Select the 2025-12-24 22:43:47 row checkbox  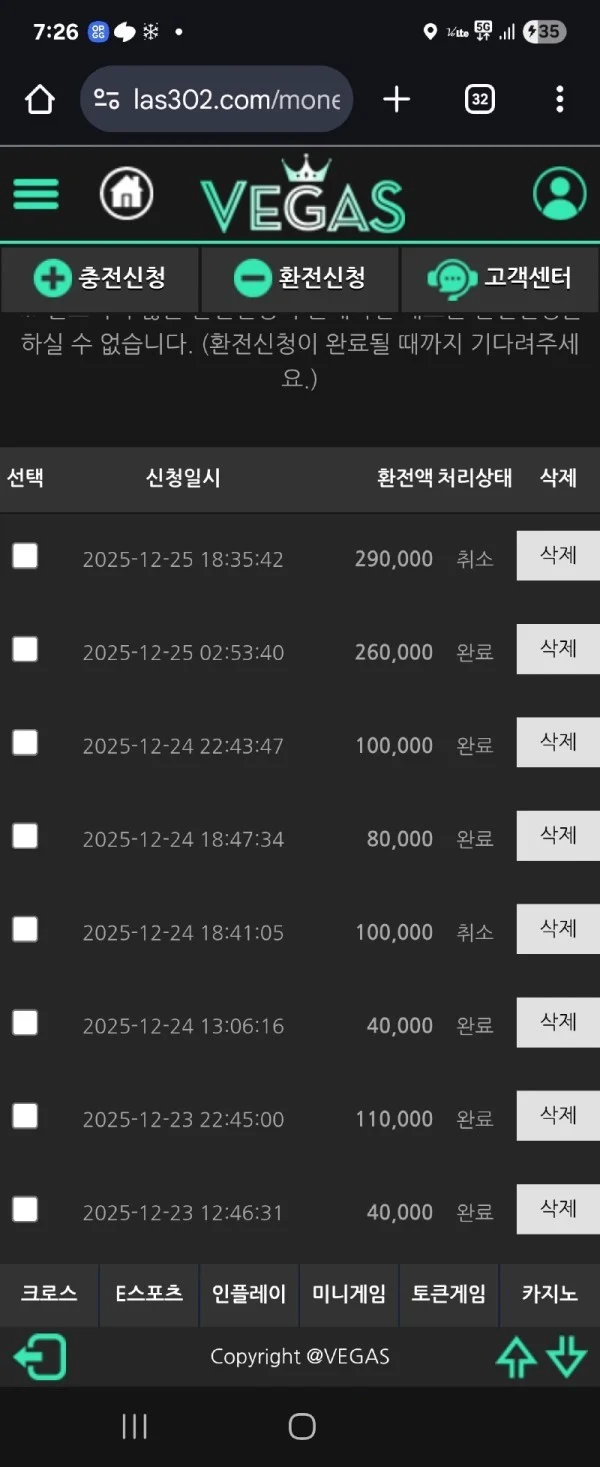pos(25,743)
